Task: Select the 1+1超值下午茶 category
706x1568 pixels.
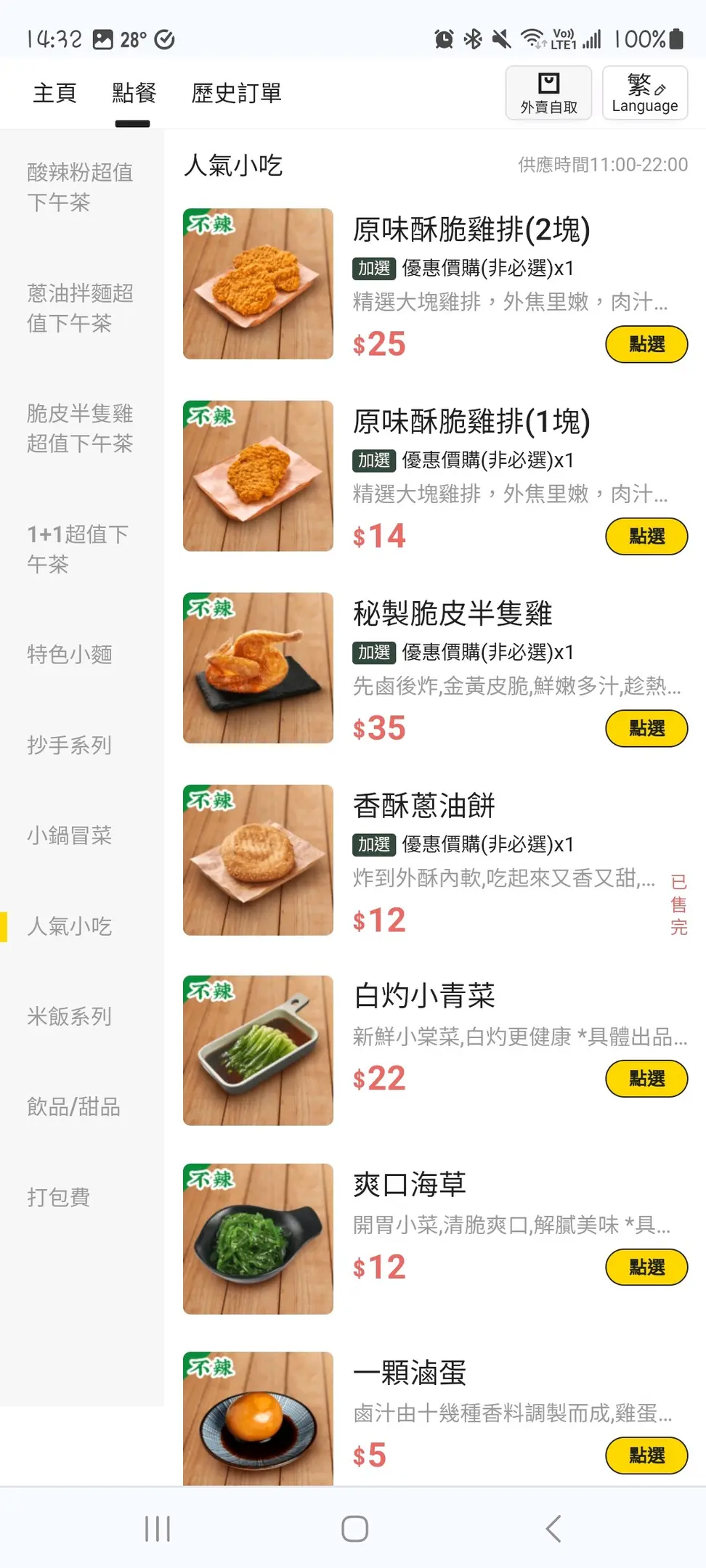Action: pyautogui.click(x=78, y=549)
